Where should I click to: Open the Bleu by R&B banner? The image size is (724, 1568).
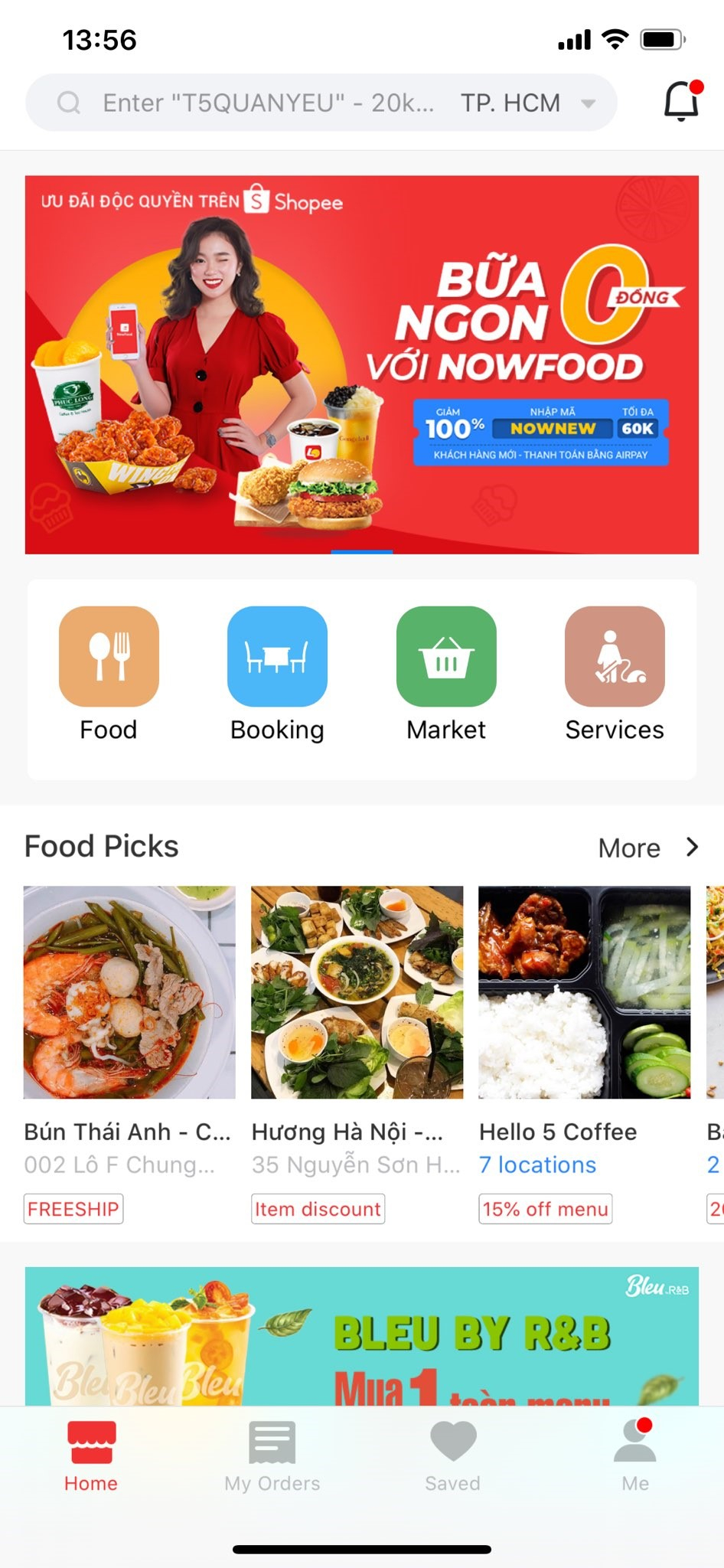(x=361, y=1336)
